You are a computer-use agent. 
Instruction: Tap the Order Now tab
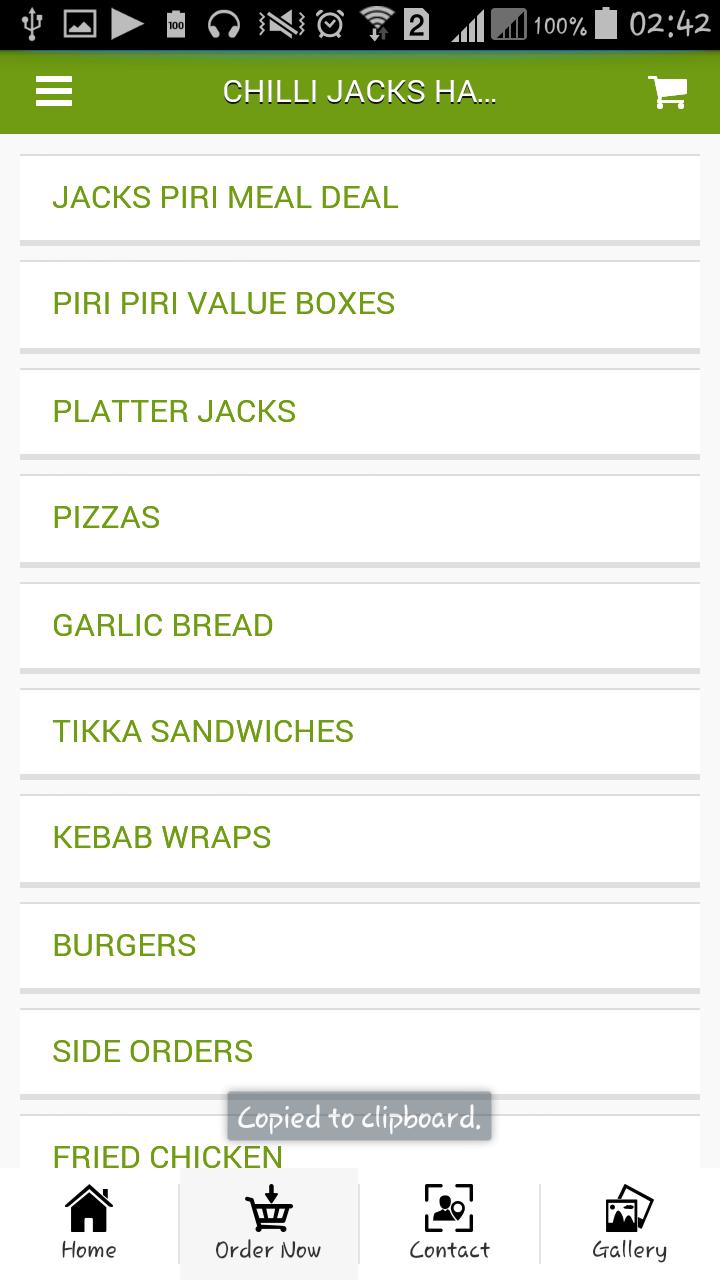[268, 1224]
